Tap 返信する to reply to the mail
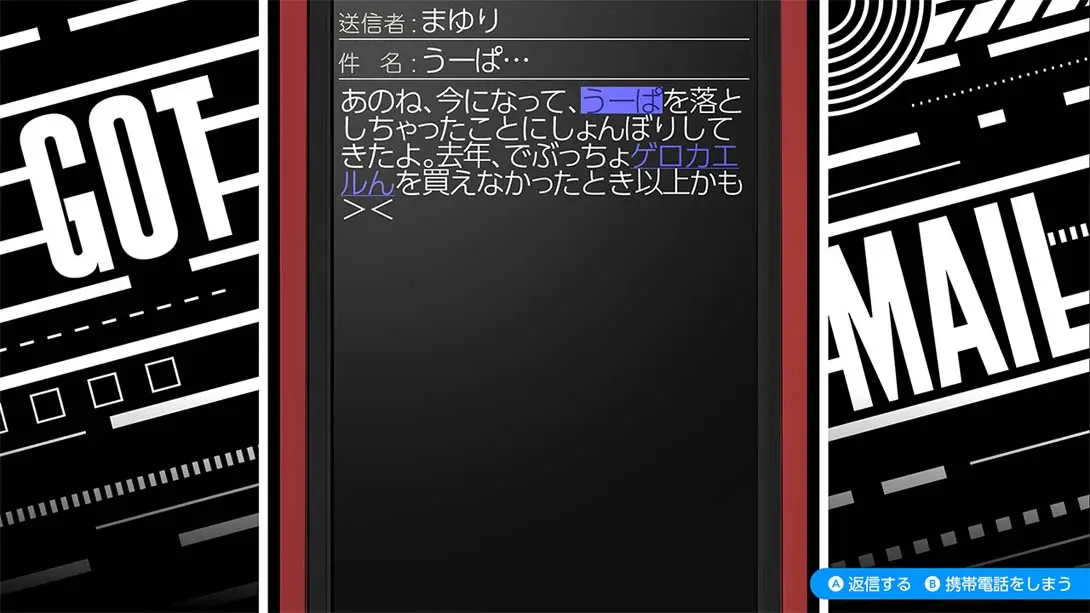The image size is (1090, 613). (868, 584)
